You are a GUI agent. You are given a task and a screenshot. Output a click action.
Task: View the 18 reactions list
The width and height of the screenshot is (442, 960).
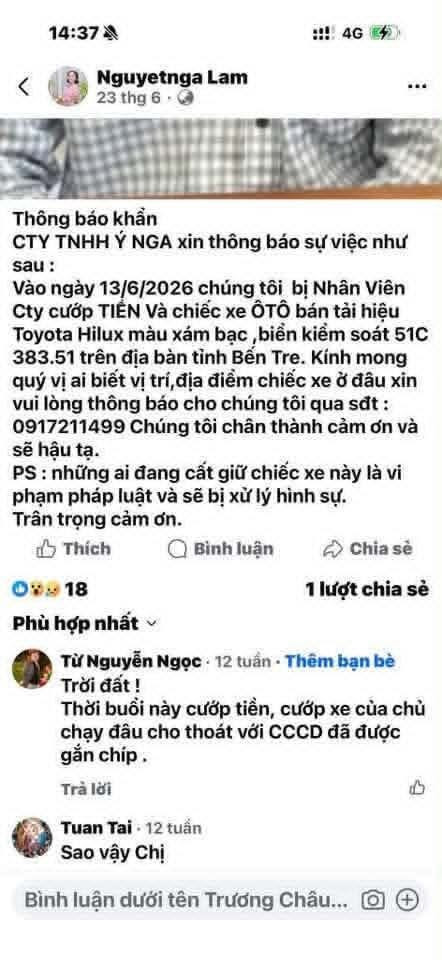50,589
